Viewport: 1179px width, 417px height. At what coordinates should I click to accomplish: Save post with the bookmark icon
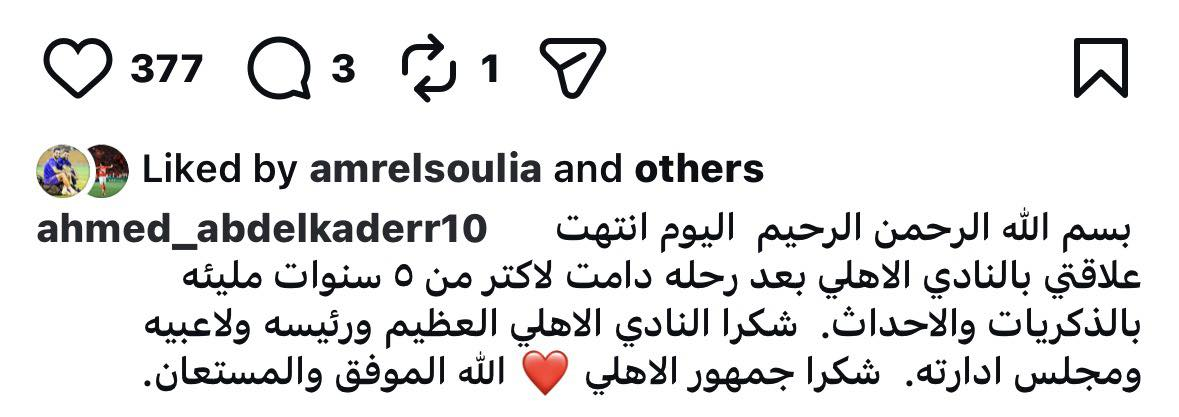point(1100,69)
